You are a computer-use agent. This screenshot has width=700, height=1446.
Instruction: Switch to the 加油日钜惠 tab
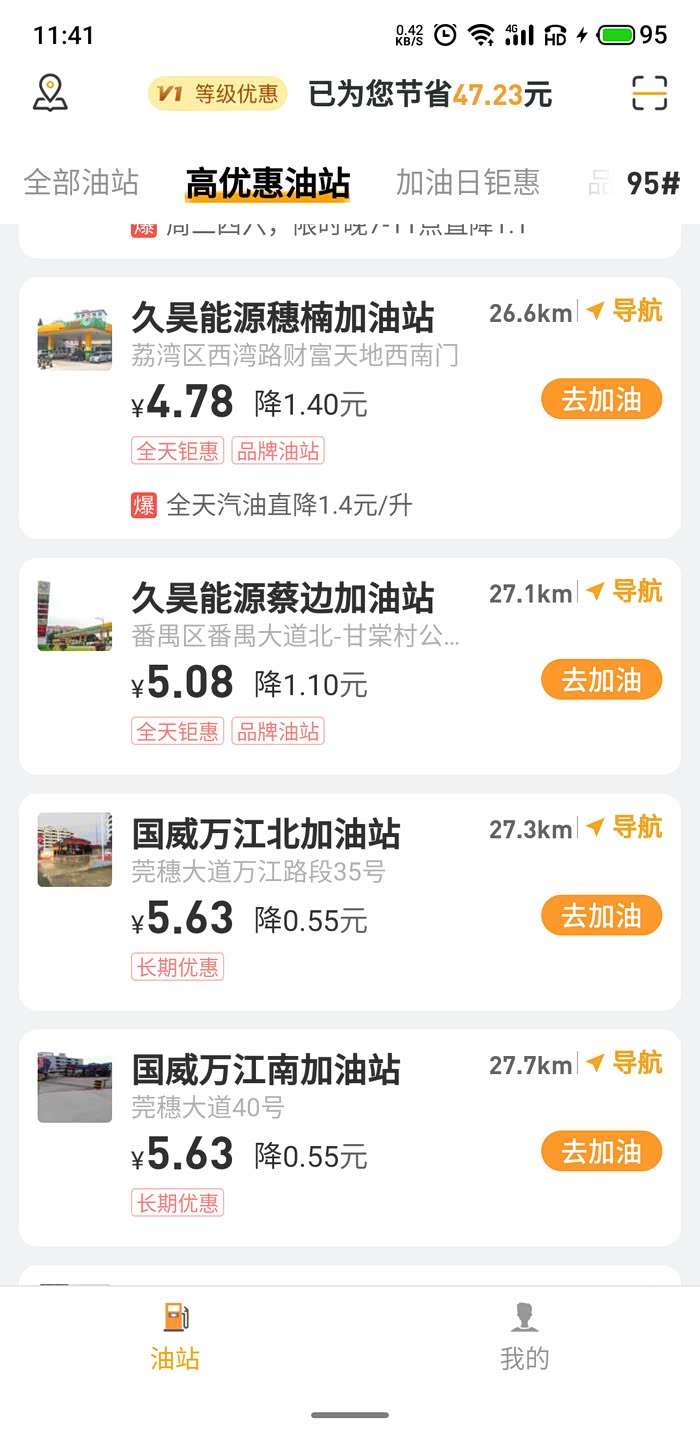tap(468, 183)
